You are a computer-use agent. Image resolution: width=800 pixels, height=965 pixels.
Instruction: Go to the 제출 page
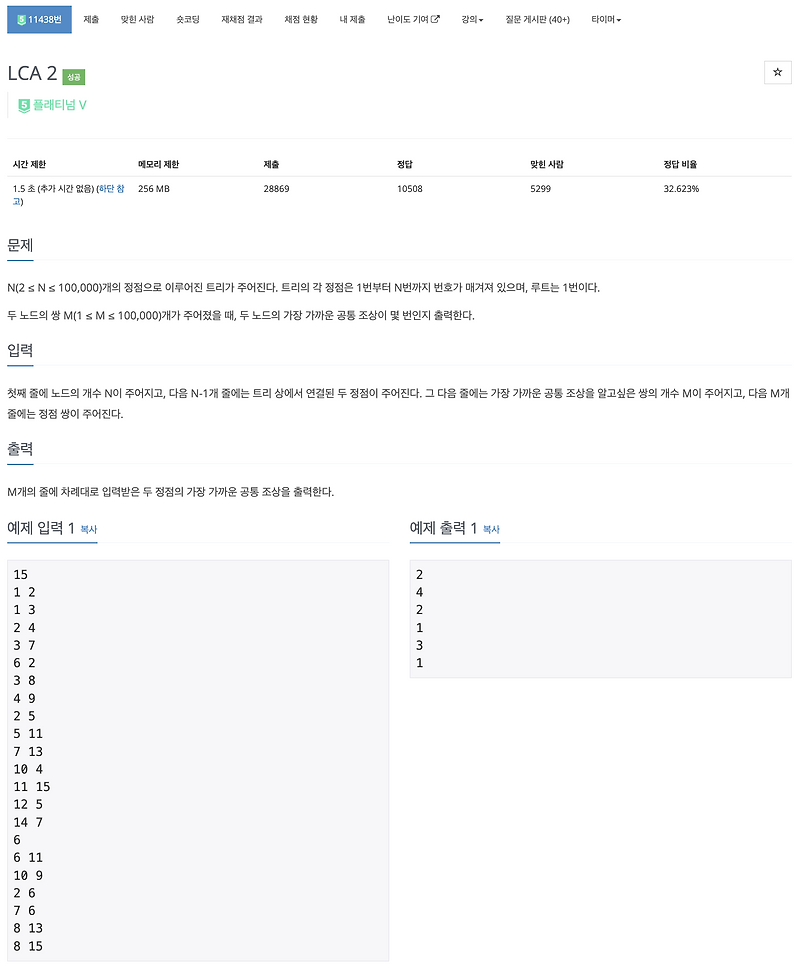[91, 19]
